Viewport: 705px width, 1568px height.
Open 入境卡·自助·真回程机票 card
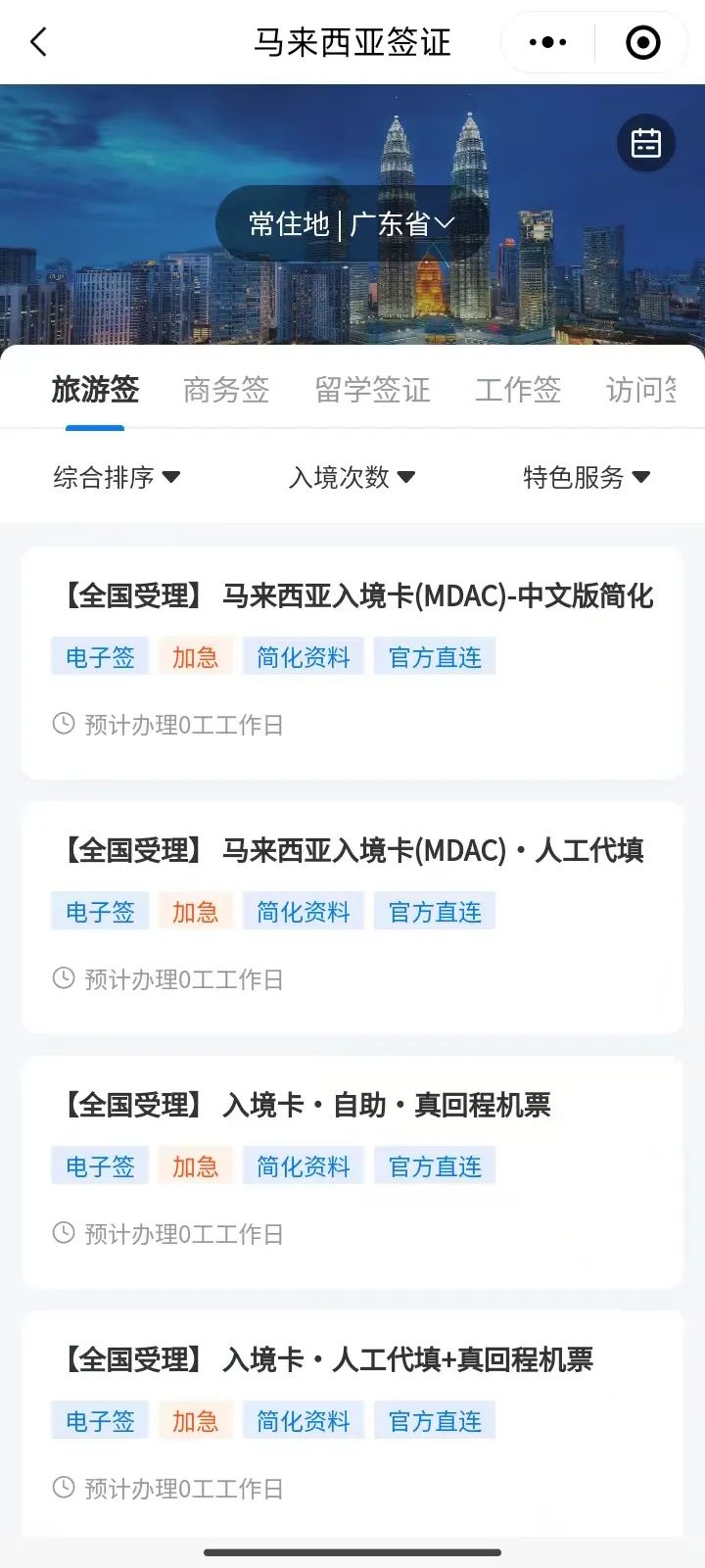tap(352, 1172)
